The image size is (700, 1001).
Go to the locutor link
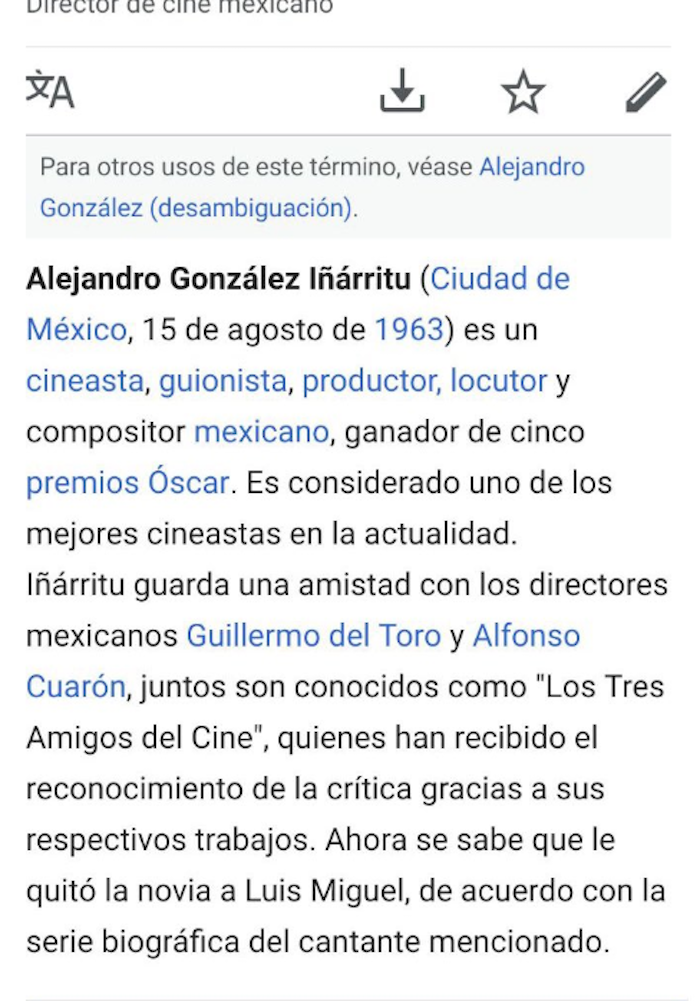pyautogui.click(x=498, y=380)
